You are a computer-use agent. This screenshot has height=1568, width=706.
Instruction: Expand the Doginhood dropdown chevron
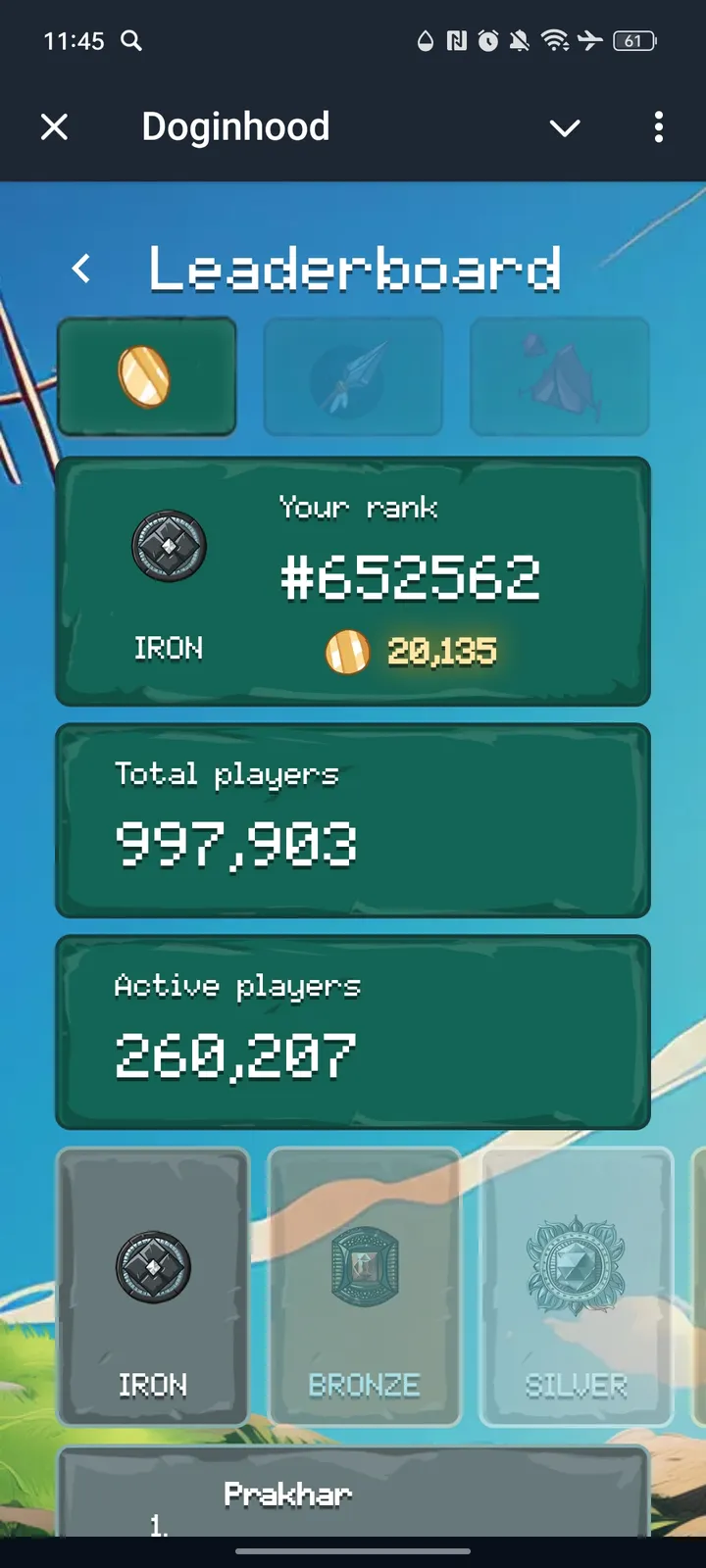(565, 127)
